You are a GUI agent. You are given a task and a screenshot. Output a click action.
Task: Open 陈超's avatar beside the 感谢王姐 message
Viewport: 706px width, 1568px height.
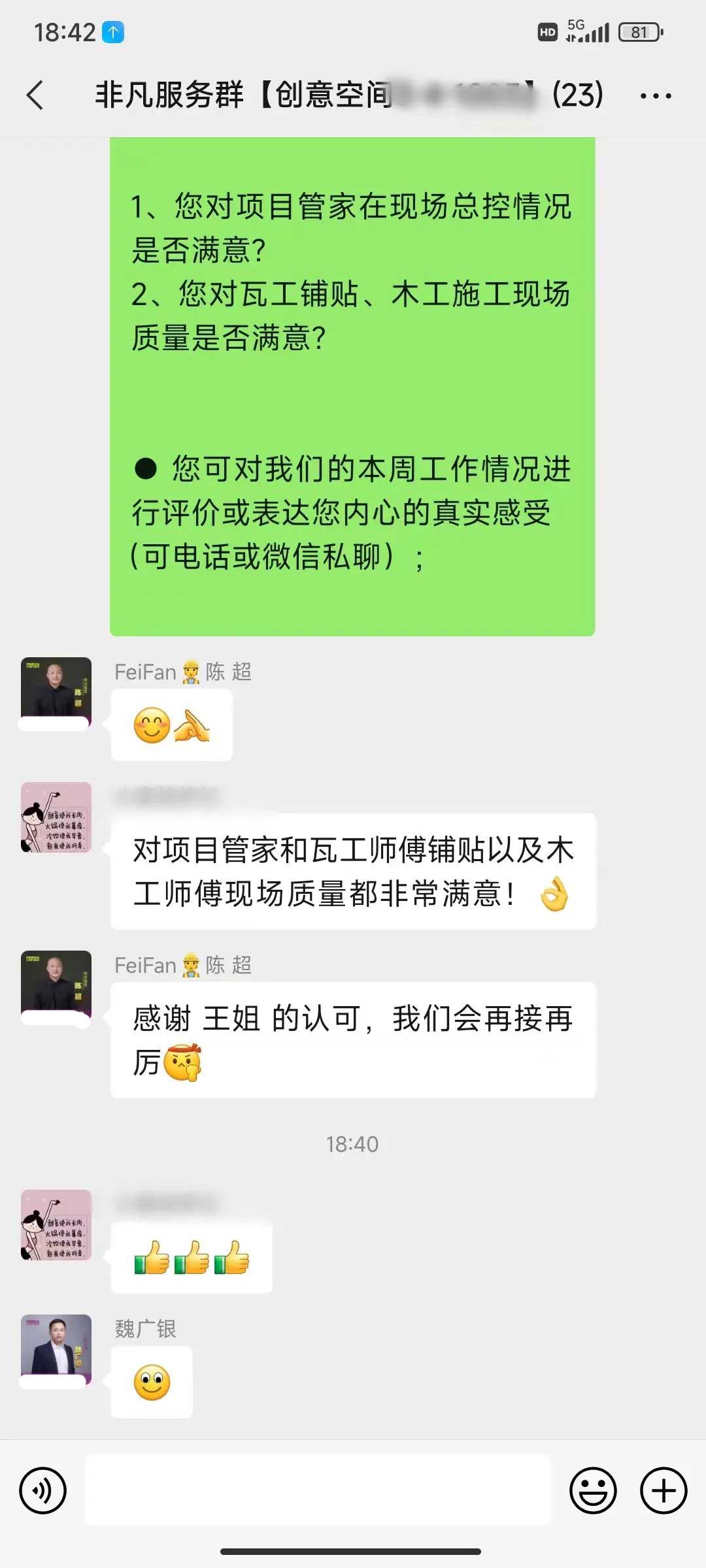(56, 985)
